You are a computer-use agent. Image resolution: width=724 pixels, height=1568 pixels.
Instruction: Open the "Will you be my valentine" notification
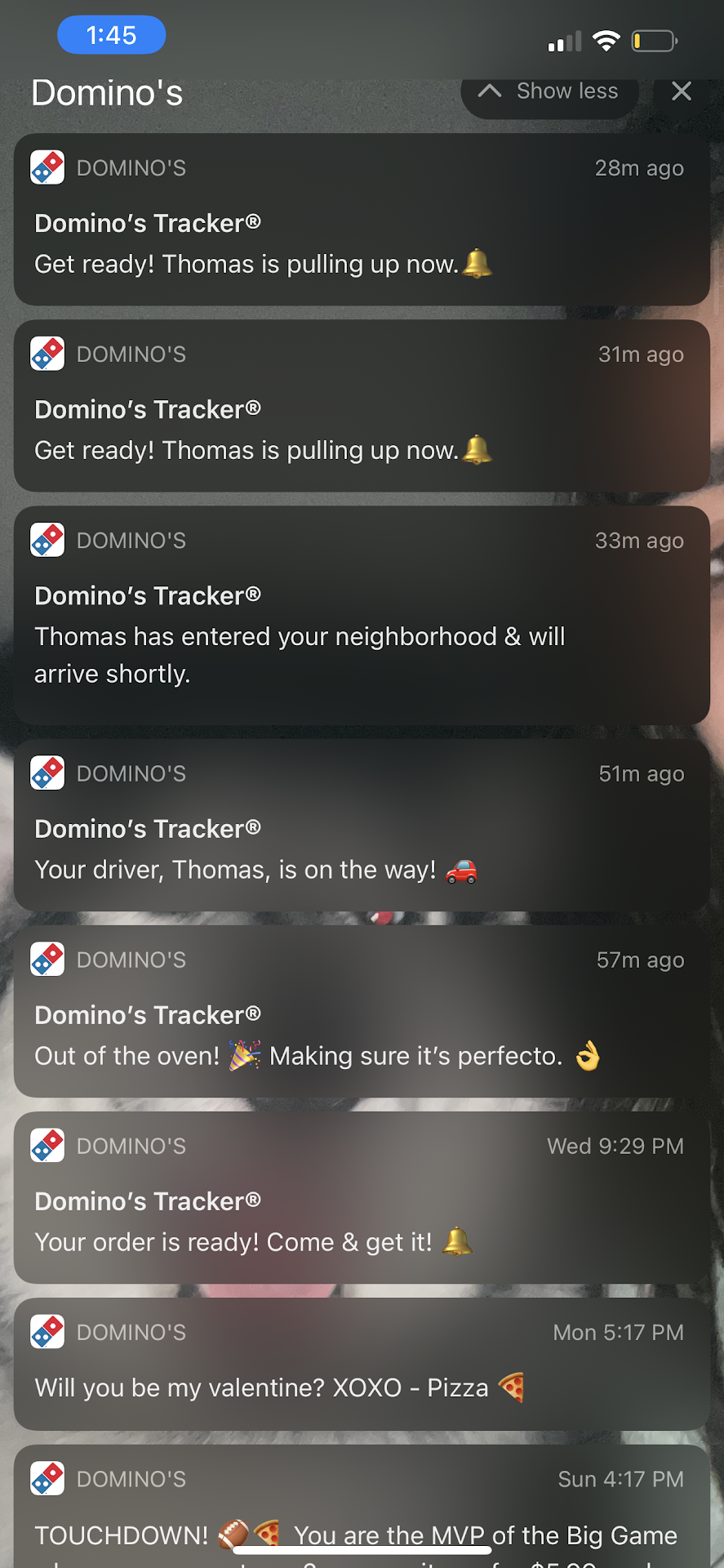[362, 1364]
